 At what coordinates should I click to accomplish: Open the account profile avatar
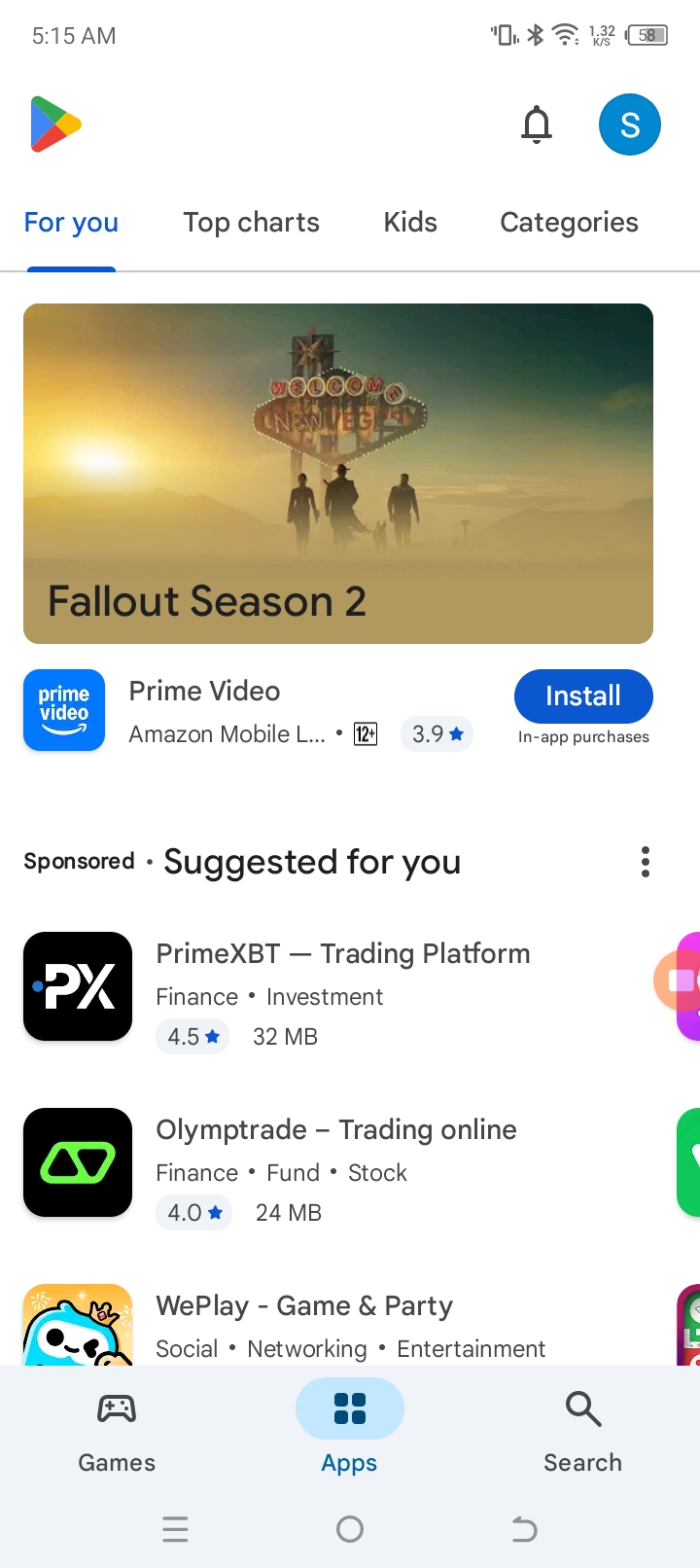click(629, 125)
